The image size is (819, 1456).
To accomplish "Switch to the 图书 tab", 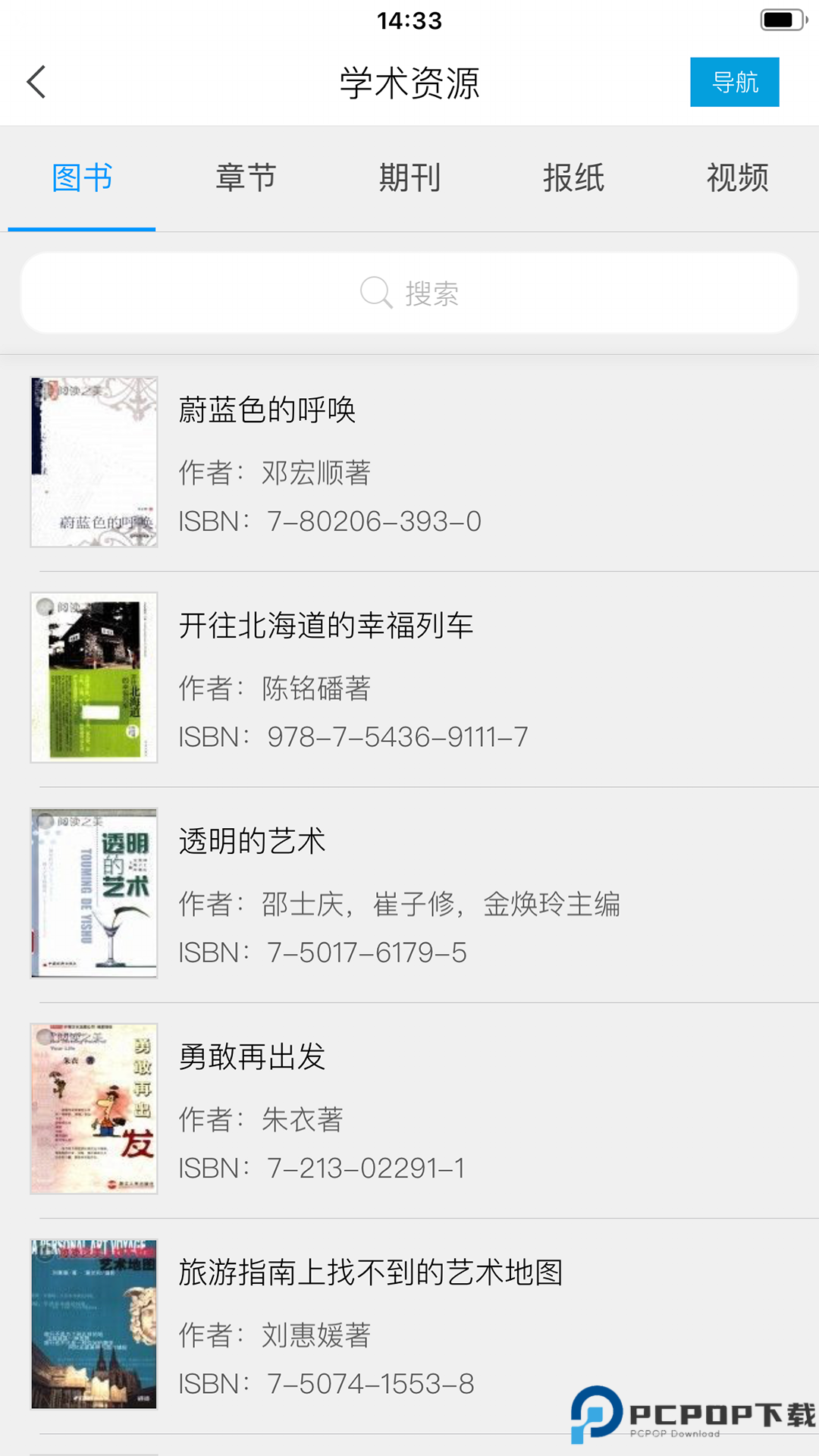I will coord(80,178).
